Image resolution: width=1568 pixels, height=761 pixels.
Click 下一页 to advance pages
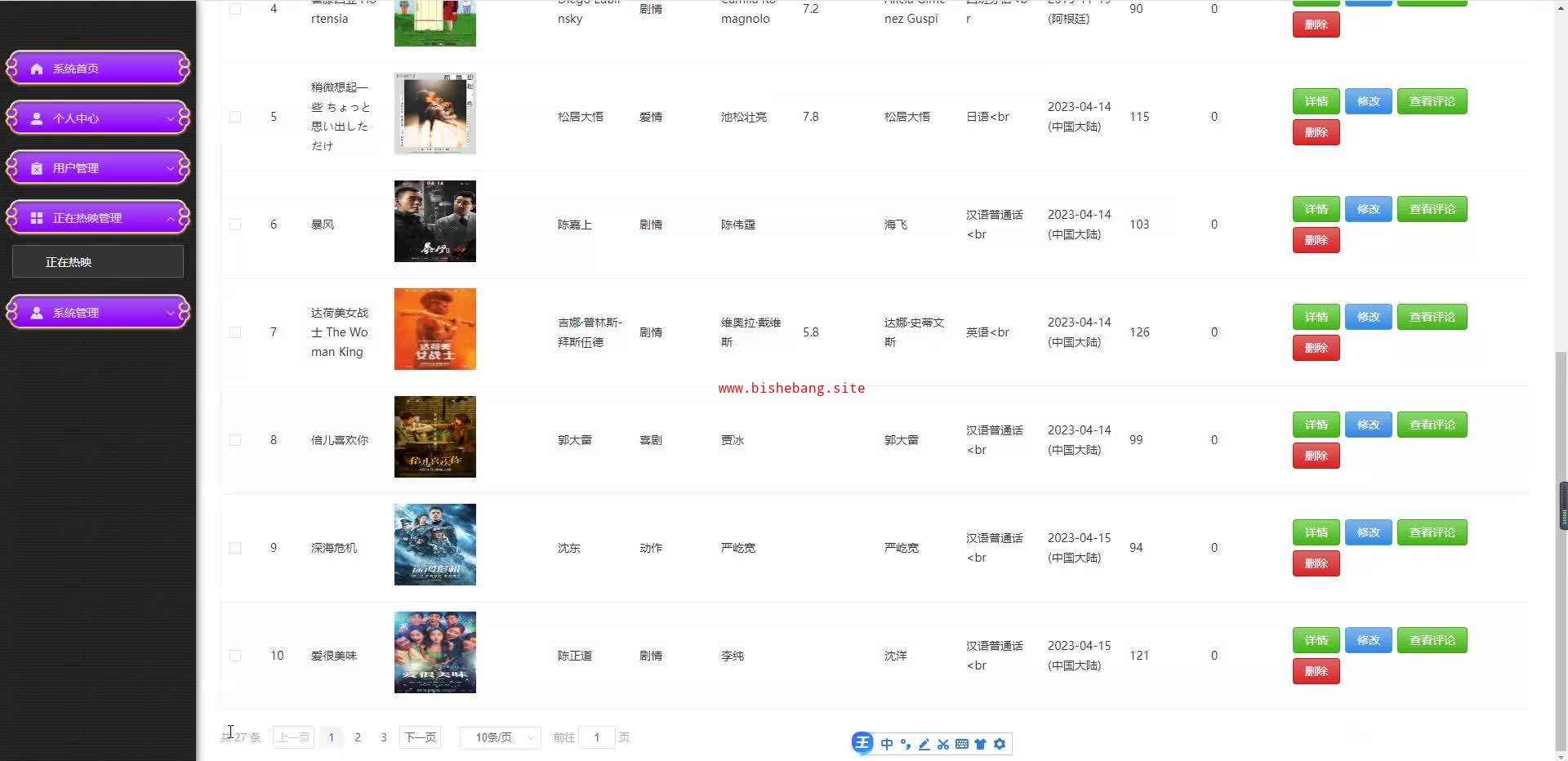click(421, 737)
